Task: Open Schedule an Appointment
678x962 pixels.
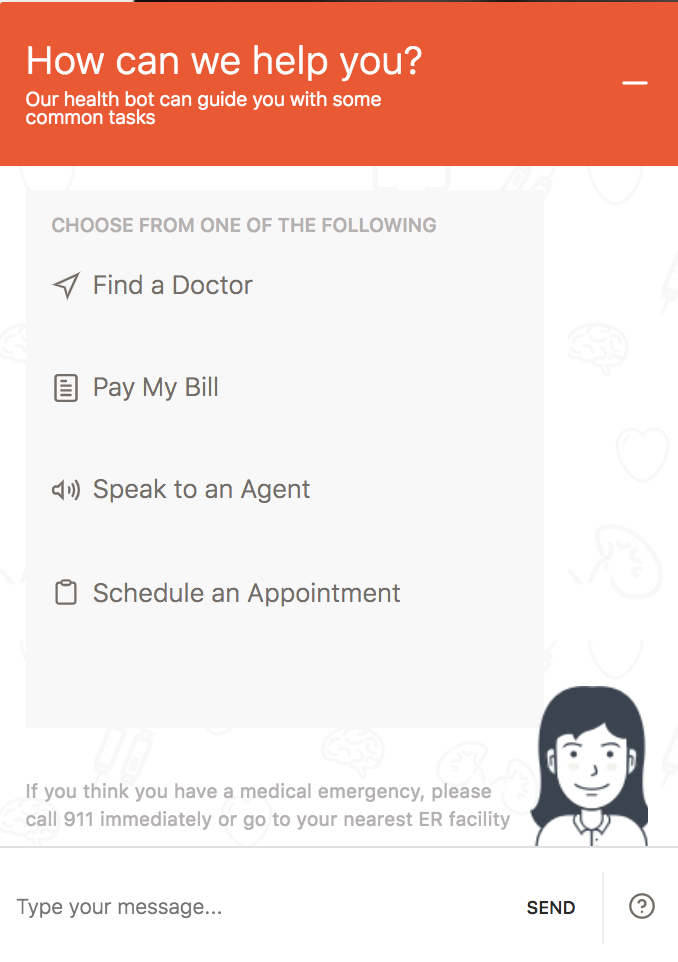Action: click(246, 594)
